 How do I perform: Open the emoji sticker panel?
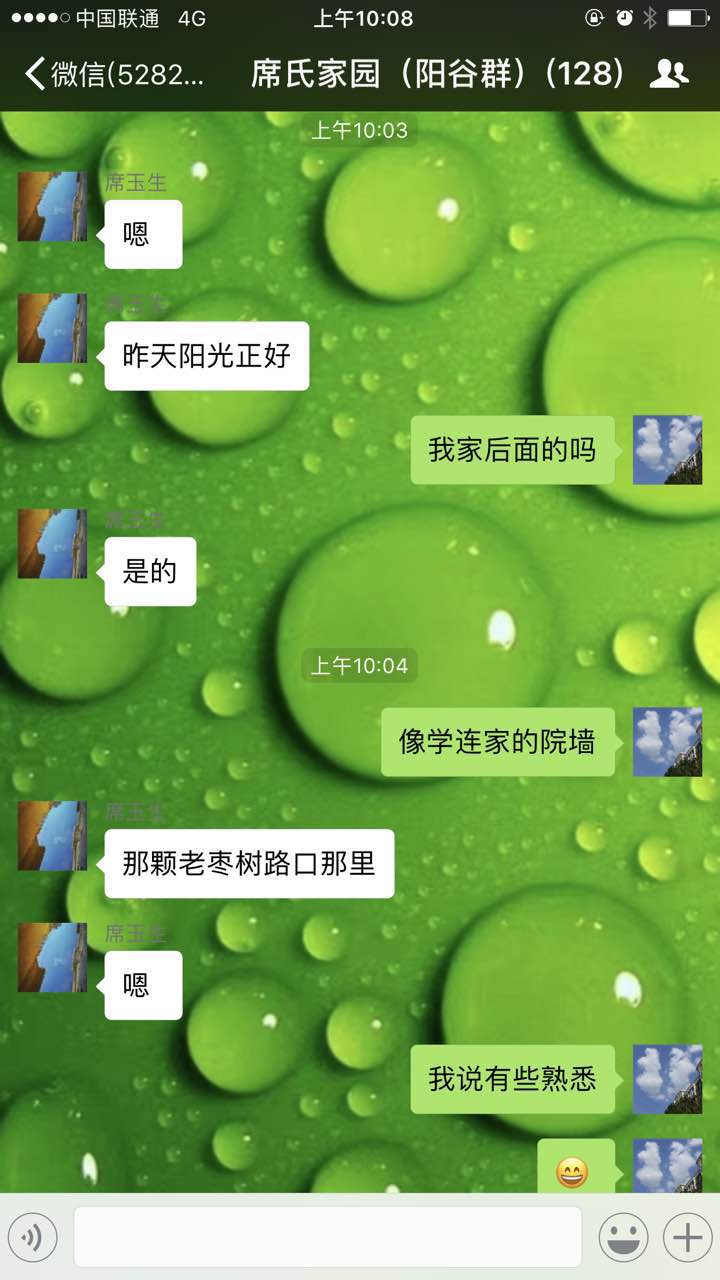623,1238
